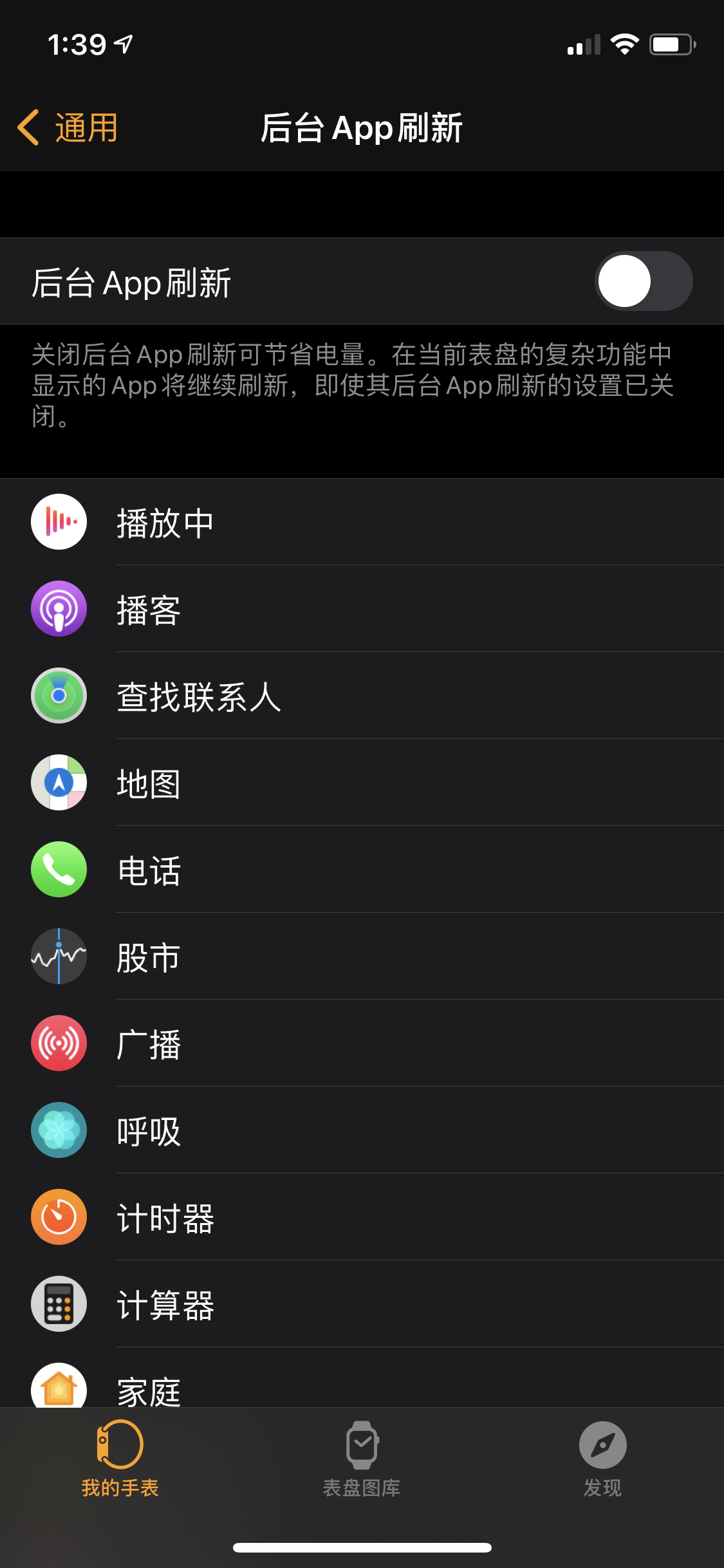This screenshot has width=724, height=1568.
Task: Enable the 后台 App 刷新 switch
Action: pos(643,281)
